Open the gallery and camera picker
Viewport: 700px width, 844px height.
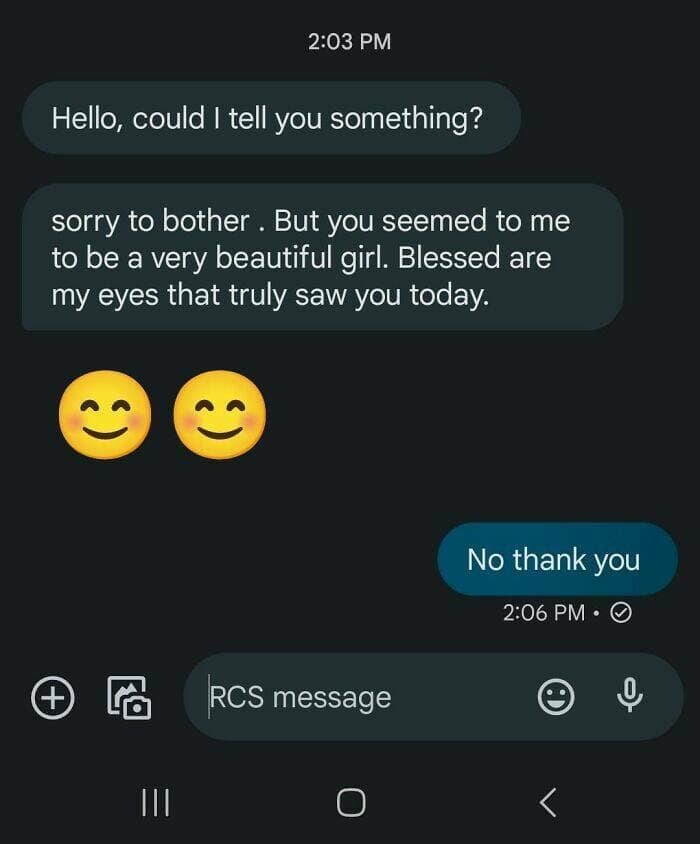tap(129, 697)
